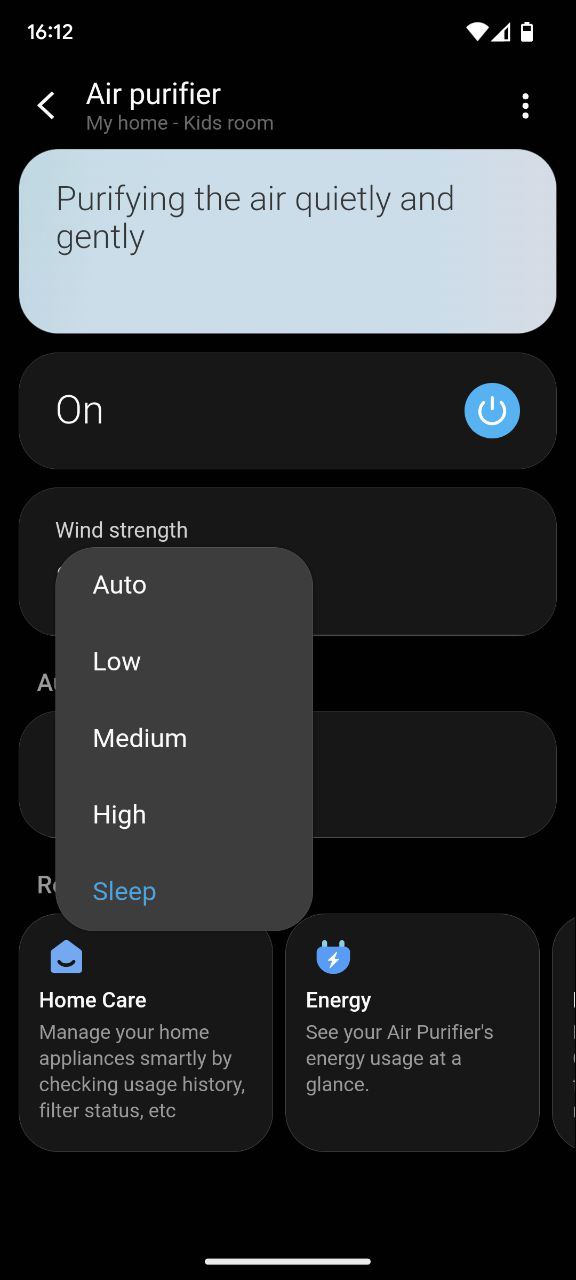Select the Sleep wind mode
Image resolution: width=576 pixels, height=1280 pixels.
(184, 891)
